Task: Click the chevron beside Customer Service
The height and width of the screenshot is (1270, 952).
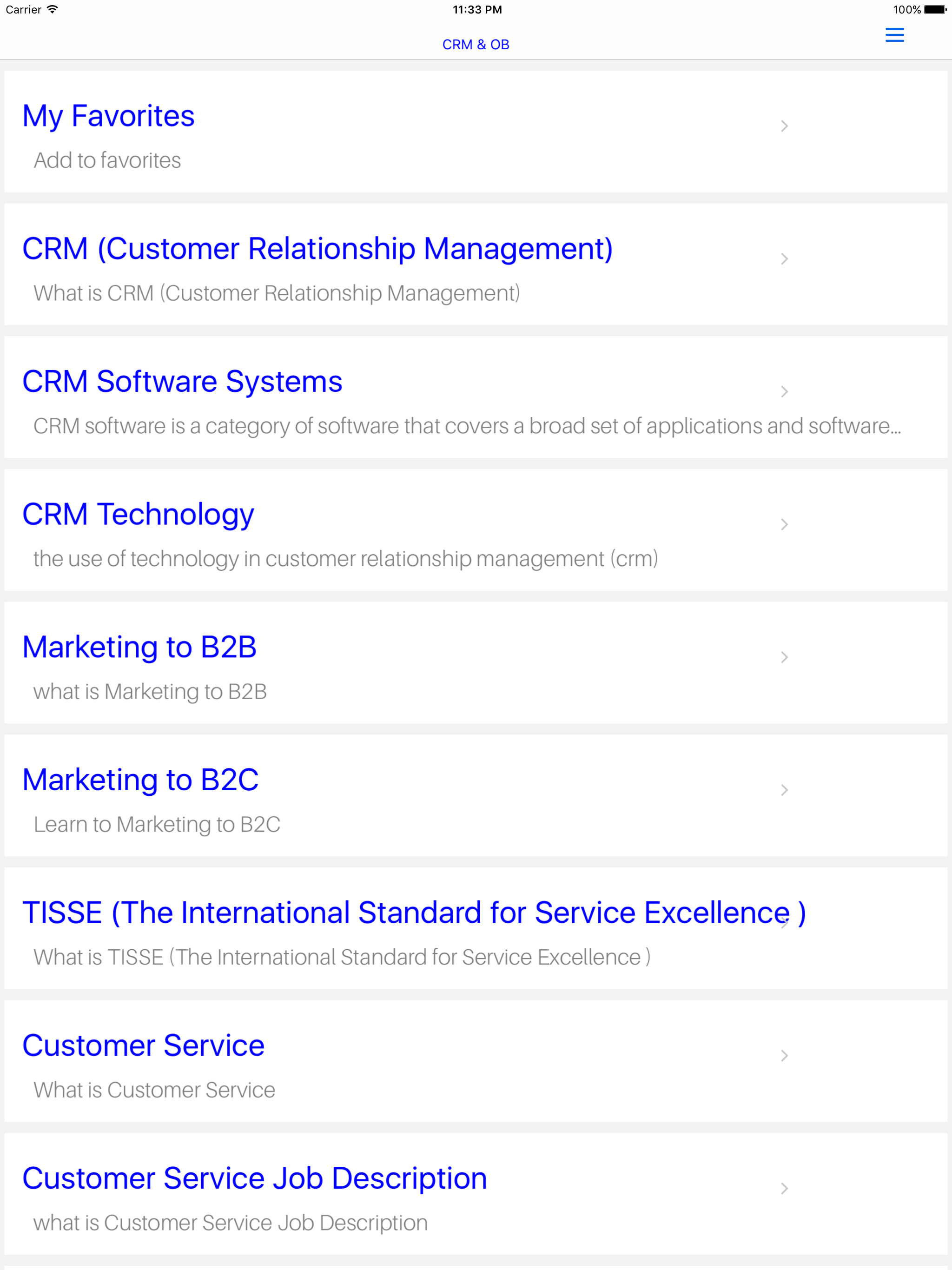Action: coord(785,1054)
